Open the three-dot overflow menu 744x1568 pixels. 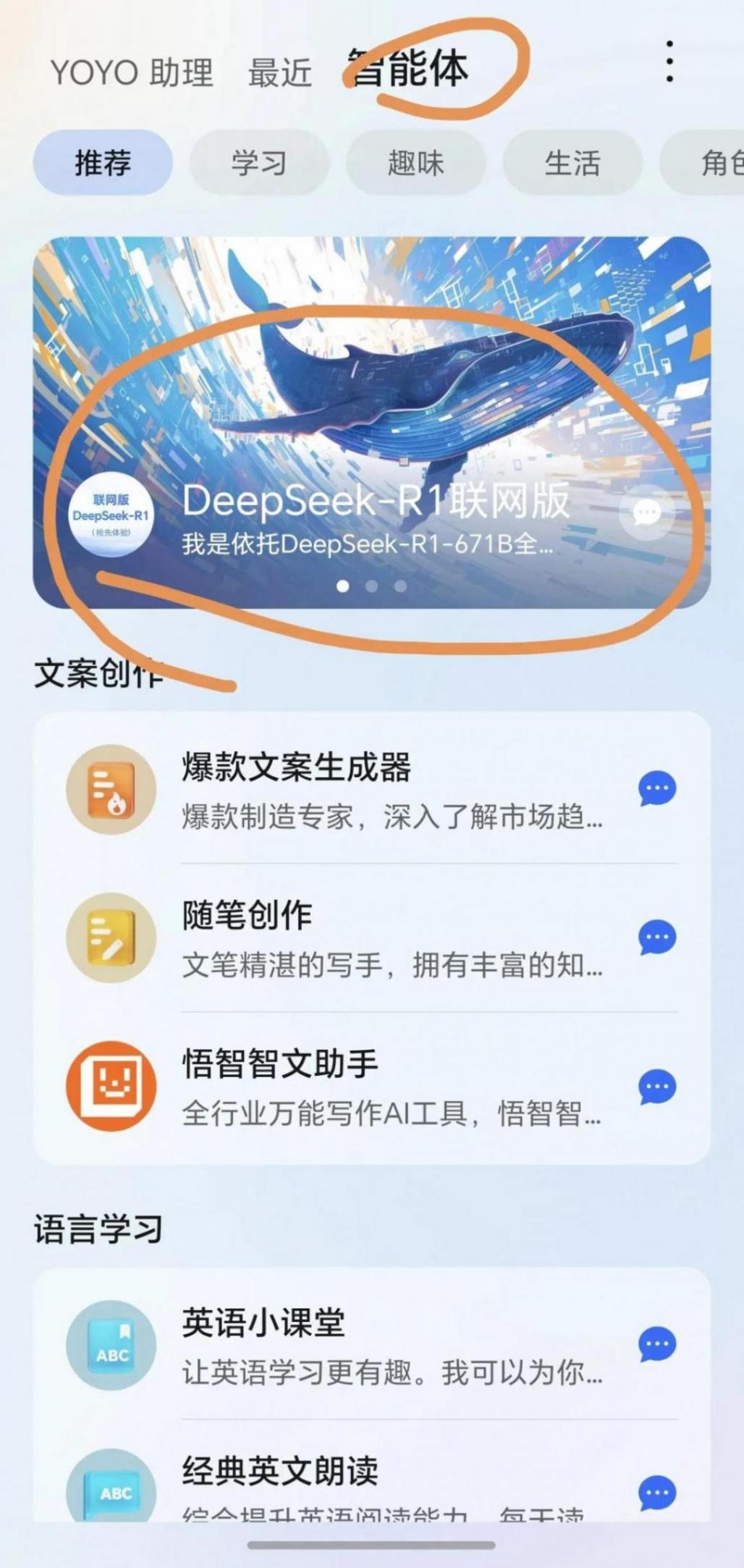click(669, 62)
